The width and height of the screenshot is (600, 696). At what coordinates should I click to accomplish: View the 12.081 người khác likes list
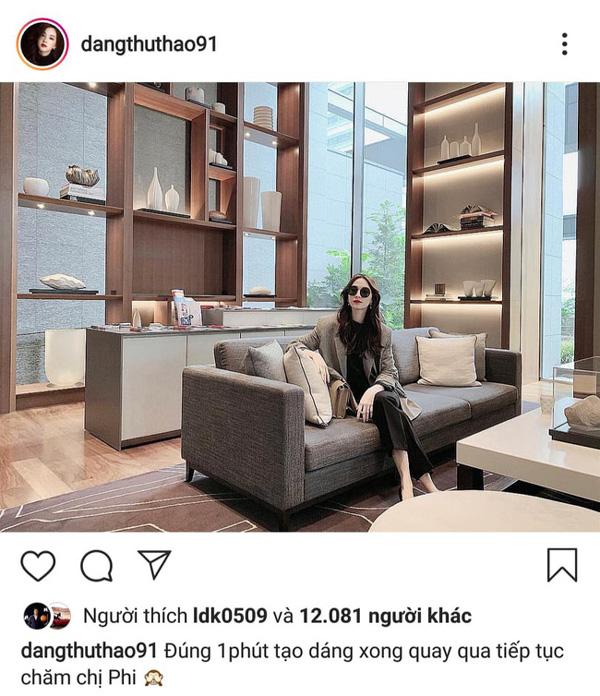point(383,615)
